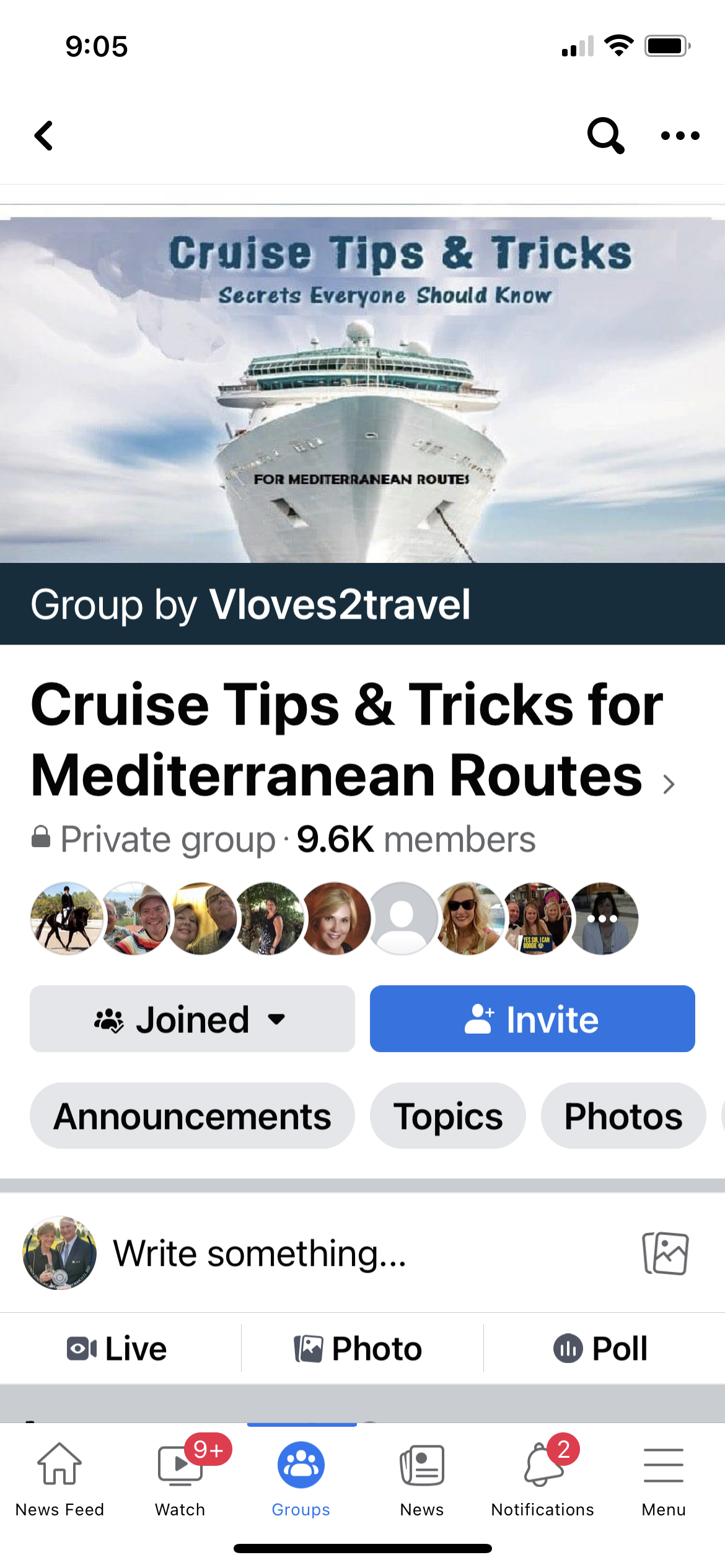Open the Menu tab
Image resolution: width=725 pixels, height=1568 pixels.
pyautogui.click(x=664, y=1479)
